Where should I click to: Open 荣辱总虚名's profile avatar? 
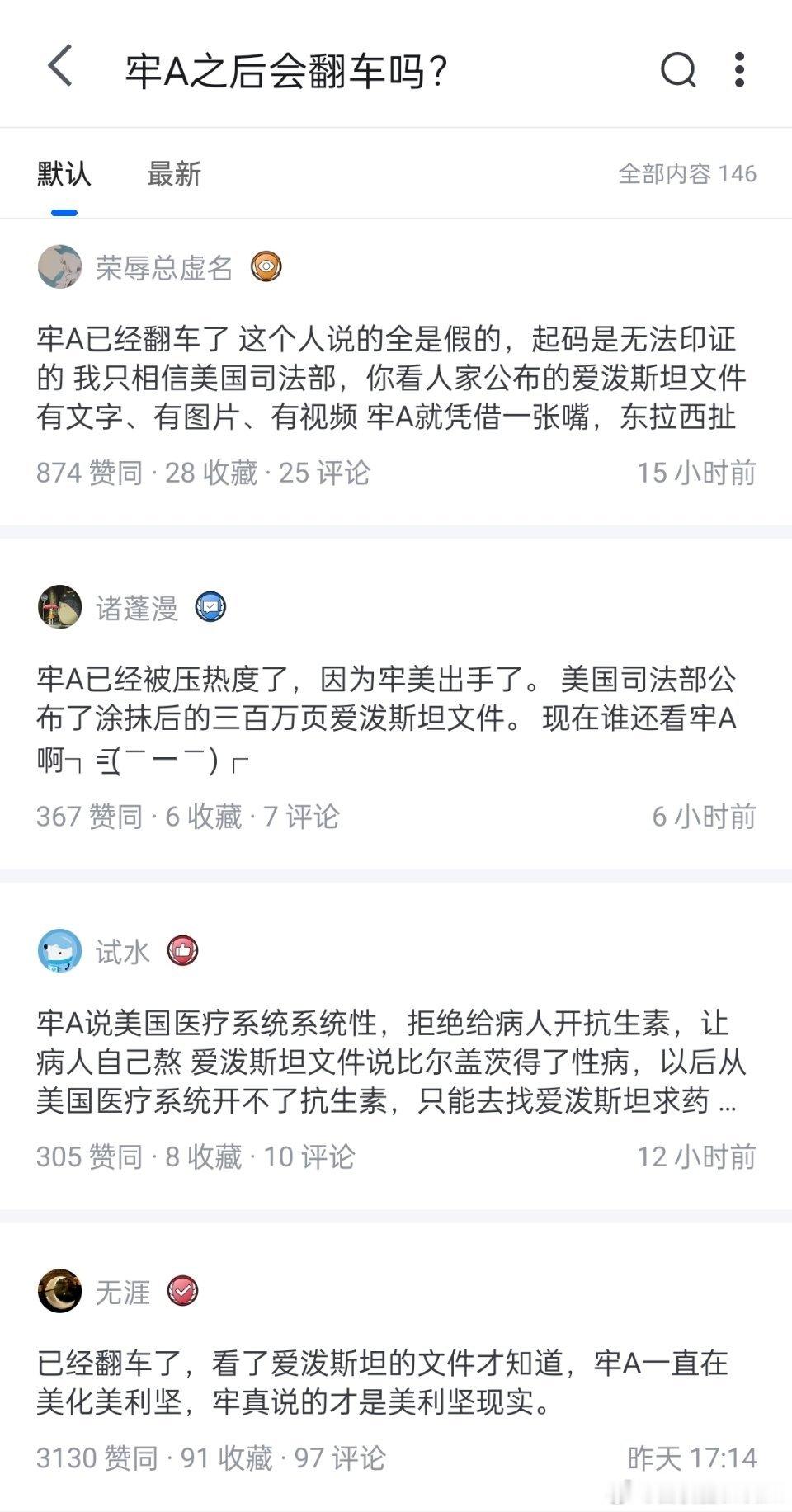tap(59, 267)
